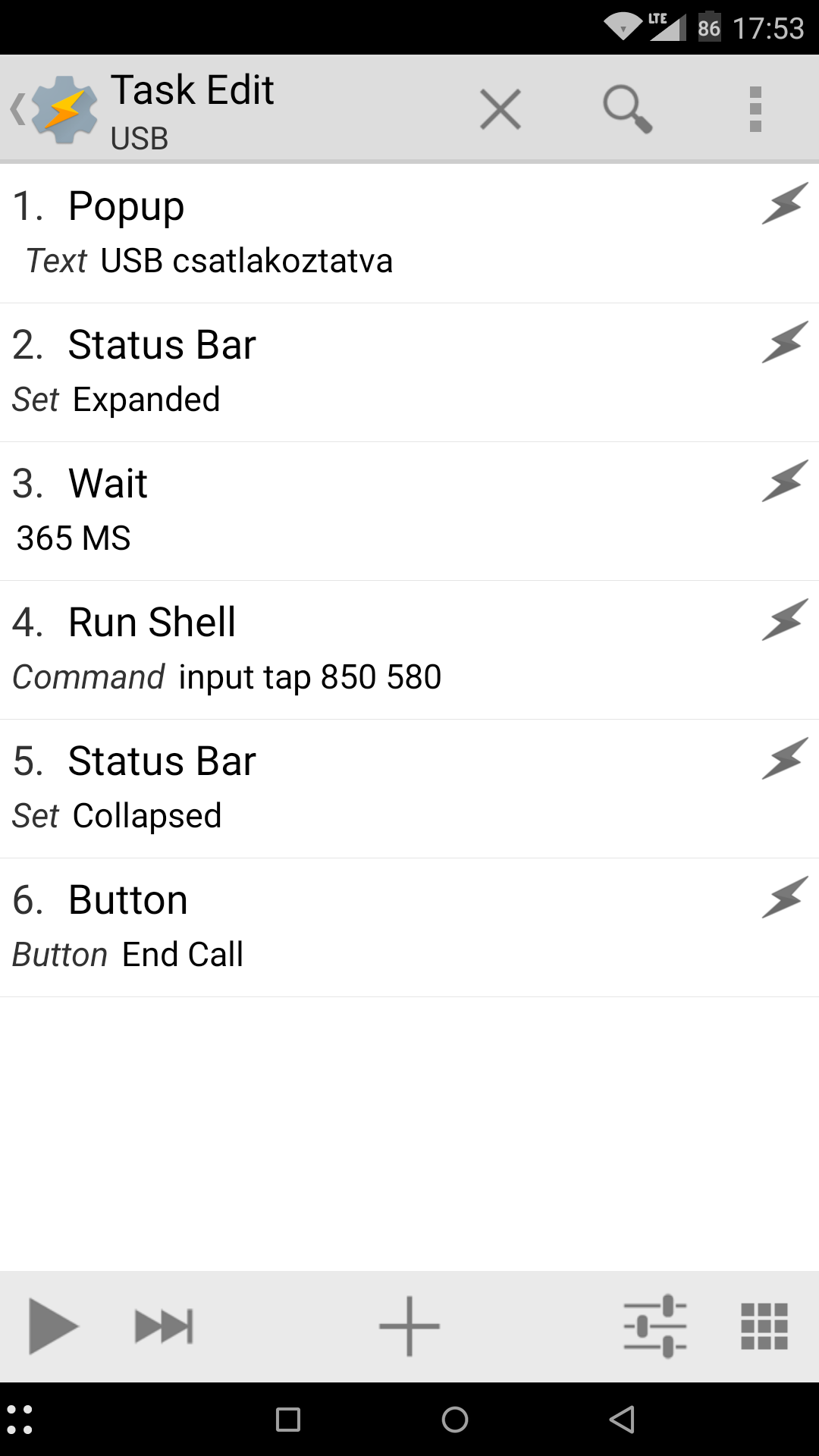The width and height of the screenshot is (819, 1456).
Task: Step through the task actions
Action: pyautogui.click(x=164, y=1326)
